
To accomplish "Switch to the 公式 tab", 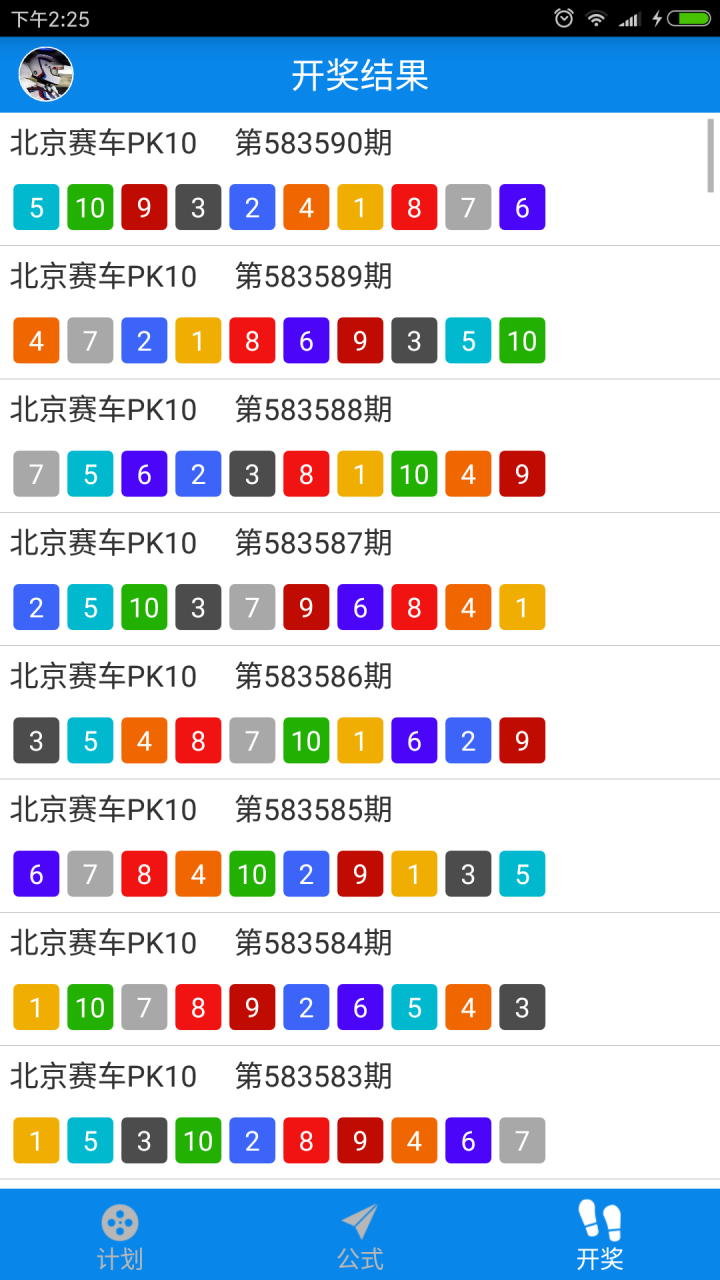I will [360, 1235].
